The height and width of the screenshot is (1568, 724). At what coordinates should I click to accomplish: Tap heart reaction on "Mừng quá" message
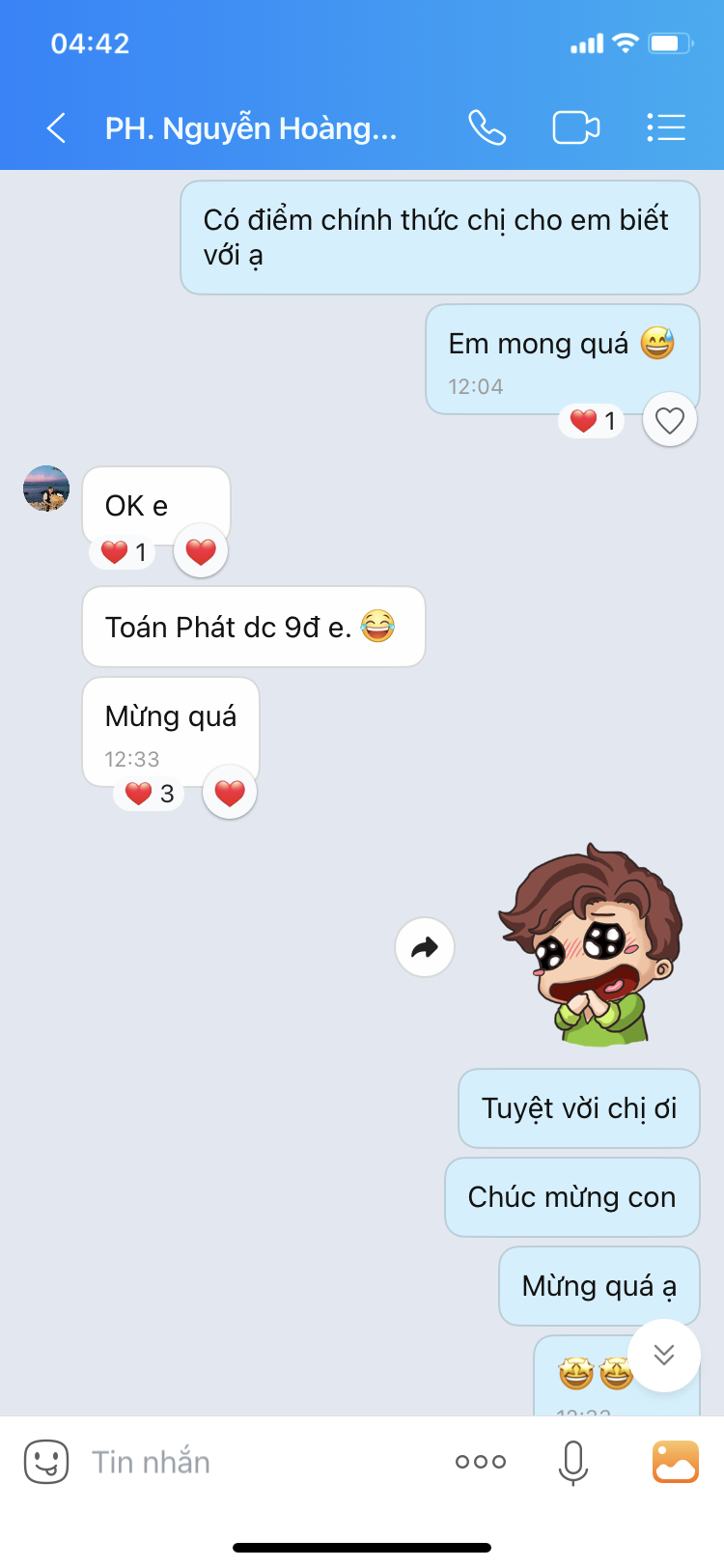[230, 793]
